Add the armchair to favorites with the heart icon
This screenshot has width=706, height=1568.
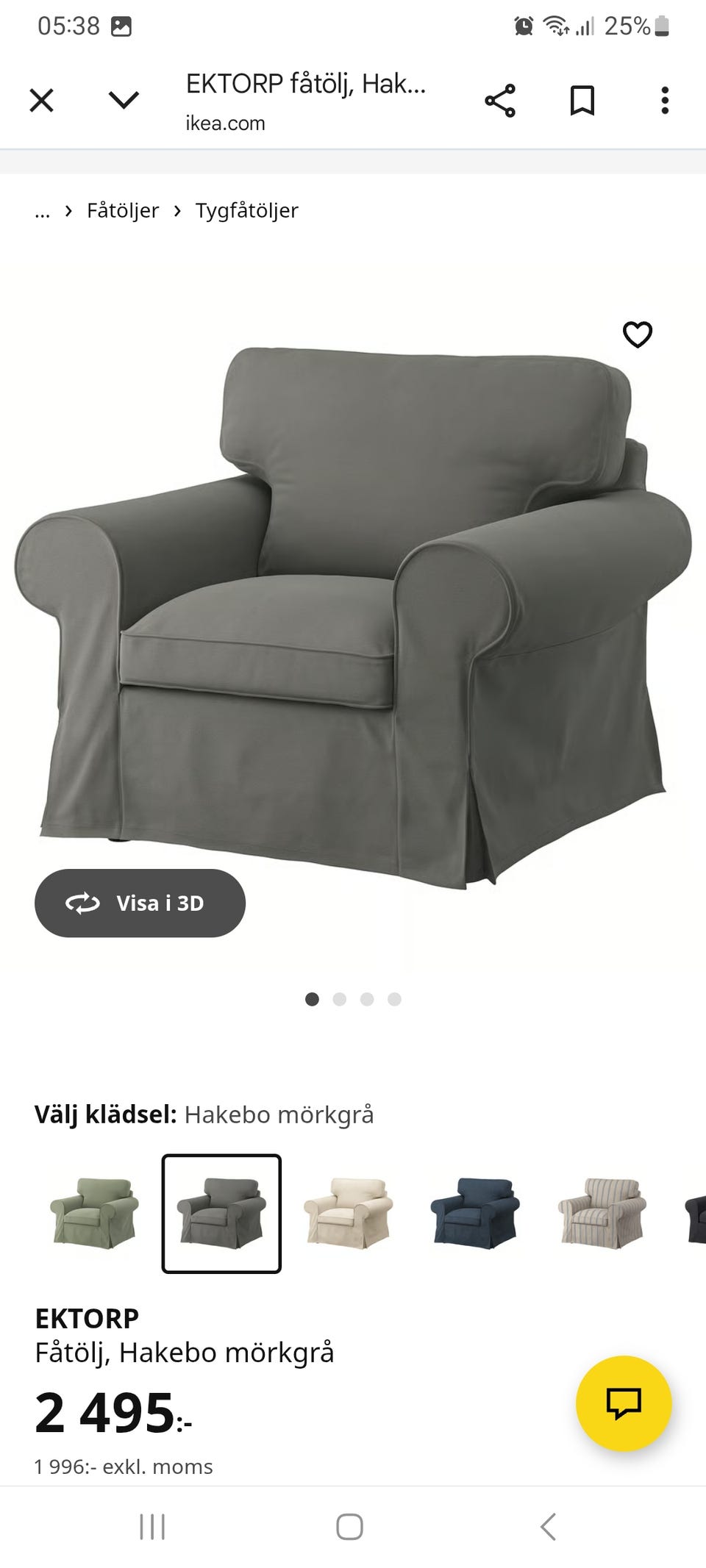637,334
